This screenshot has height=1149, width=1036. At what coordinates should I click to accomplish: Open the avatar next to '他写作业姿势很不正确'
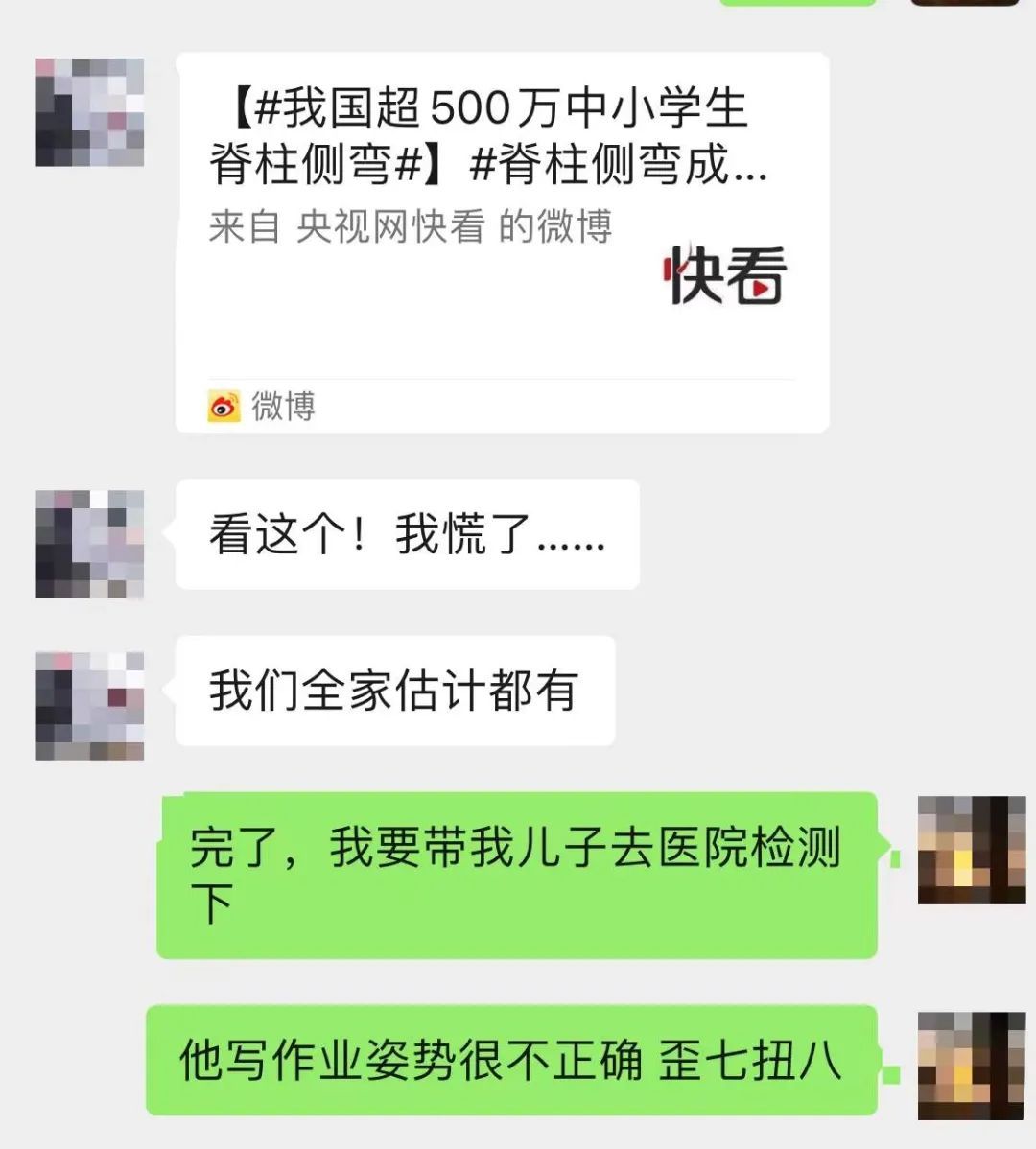971,1065
